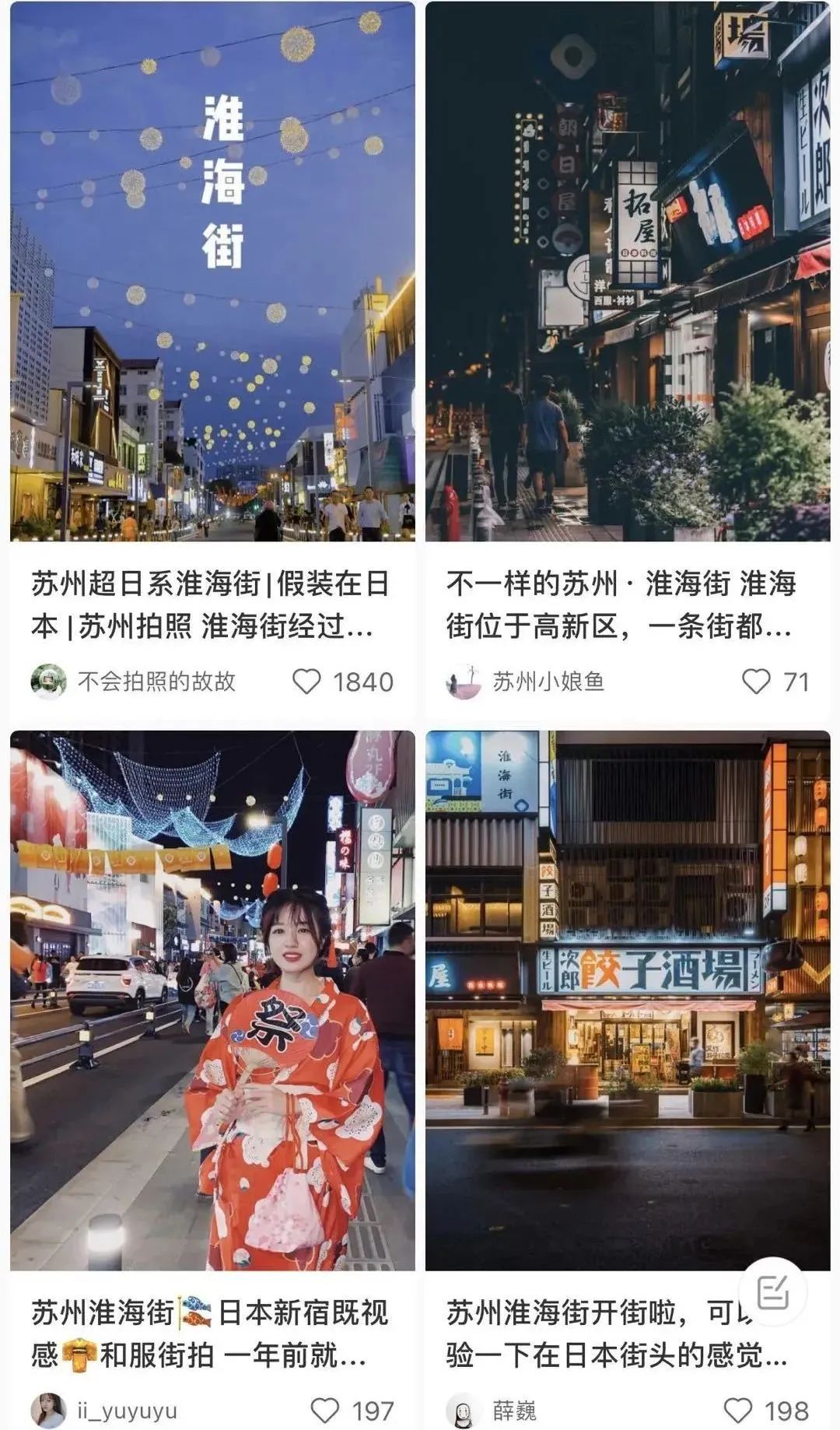The image size is (840, 1430).
Task: Like ii_yuyuyu's post
Action: 325,1410
